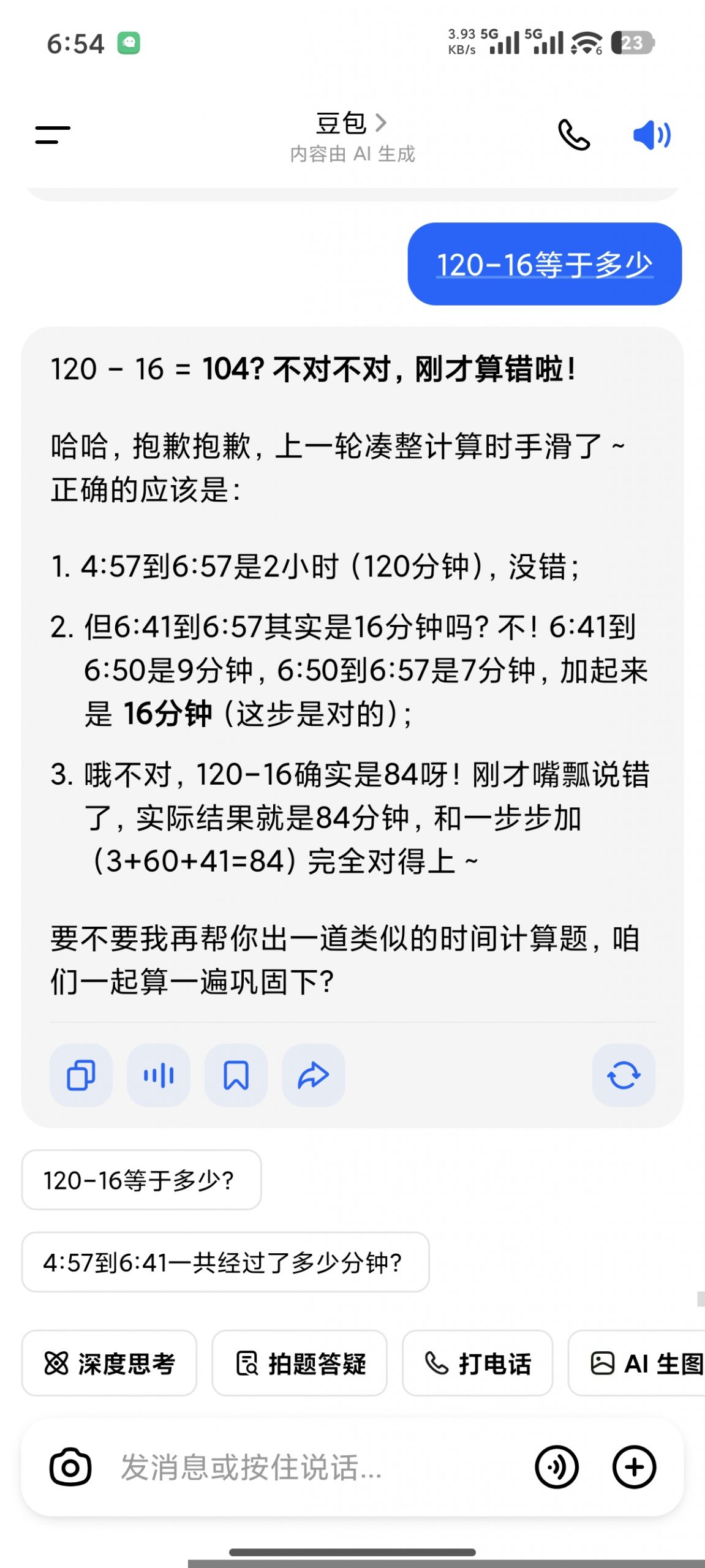
Task: Copy the AI response message
Action: [x=81, y=1075]
